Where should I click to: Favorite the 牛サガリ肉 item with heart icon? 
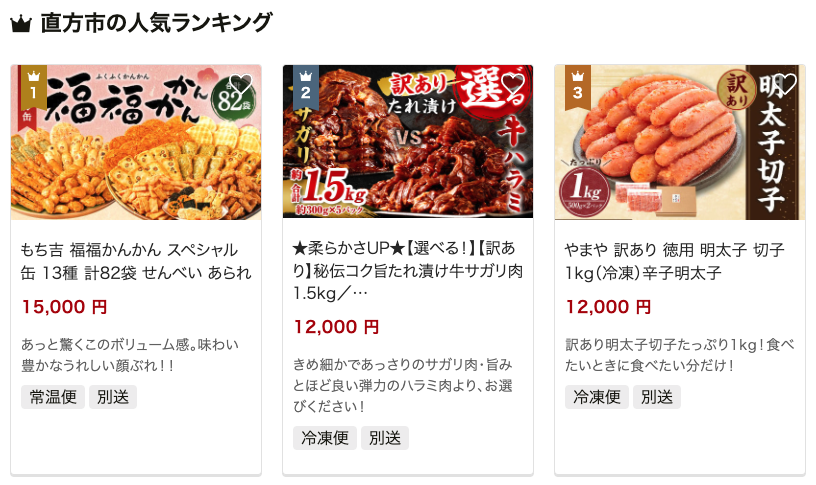[x=512, y=85]
